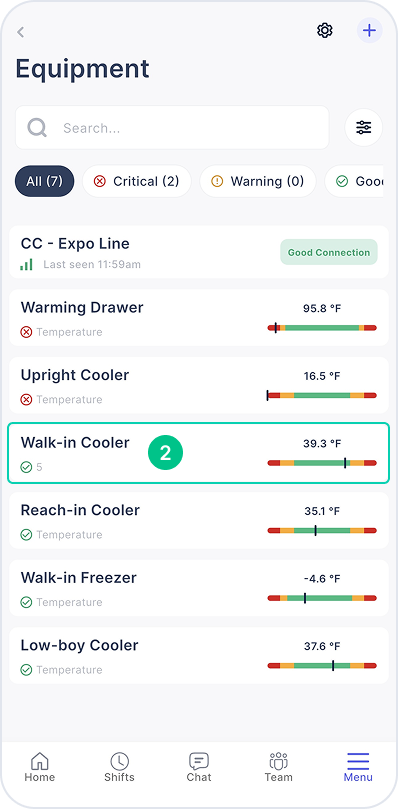Image resolution: width=398 pixels, height=809 pixels.
Task: Go back using the top-left arrow
Action: 21,32
